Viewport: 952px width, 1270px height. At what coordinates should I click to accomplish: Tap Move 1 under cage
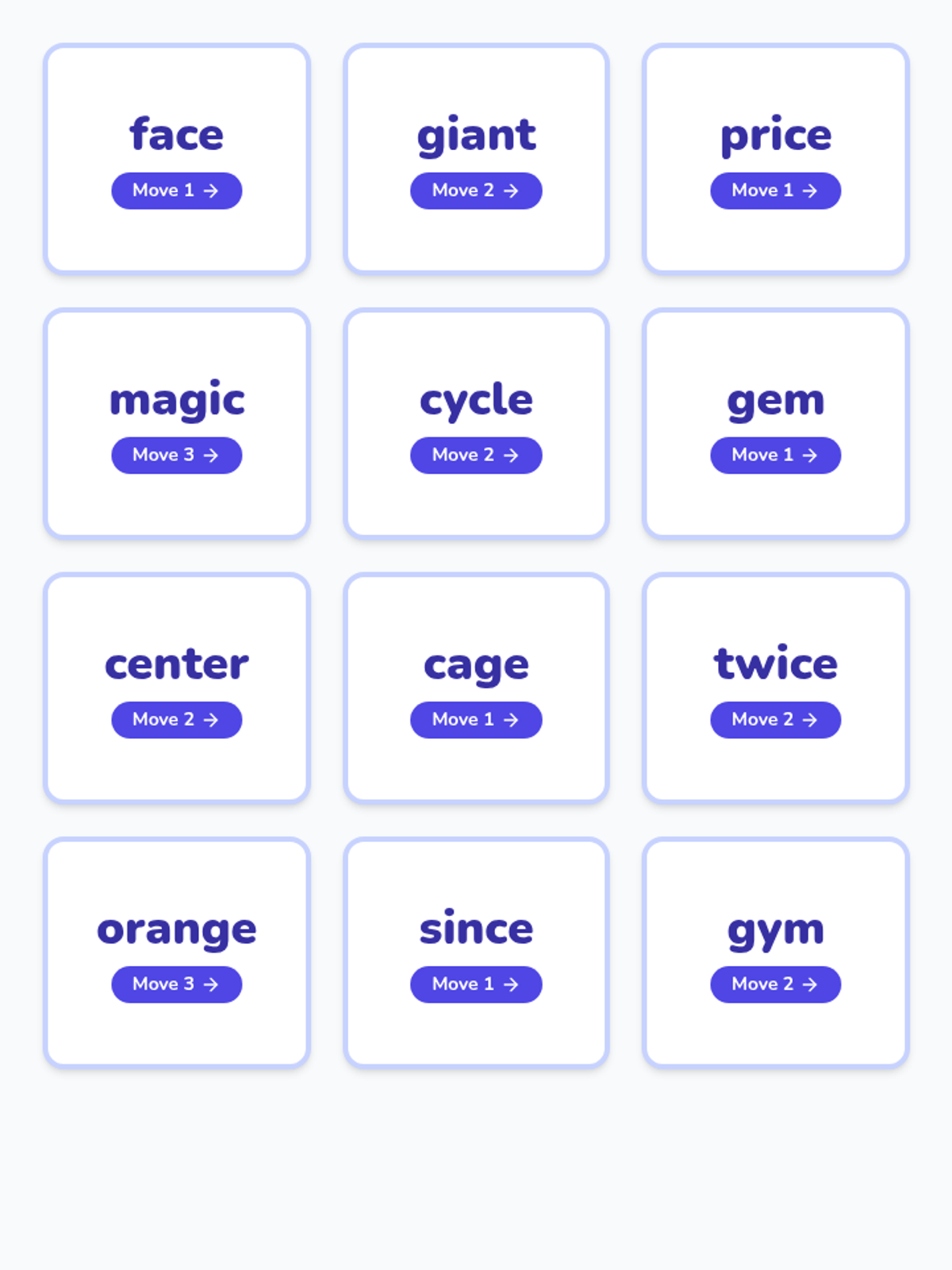tap(476, 720)
